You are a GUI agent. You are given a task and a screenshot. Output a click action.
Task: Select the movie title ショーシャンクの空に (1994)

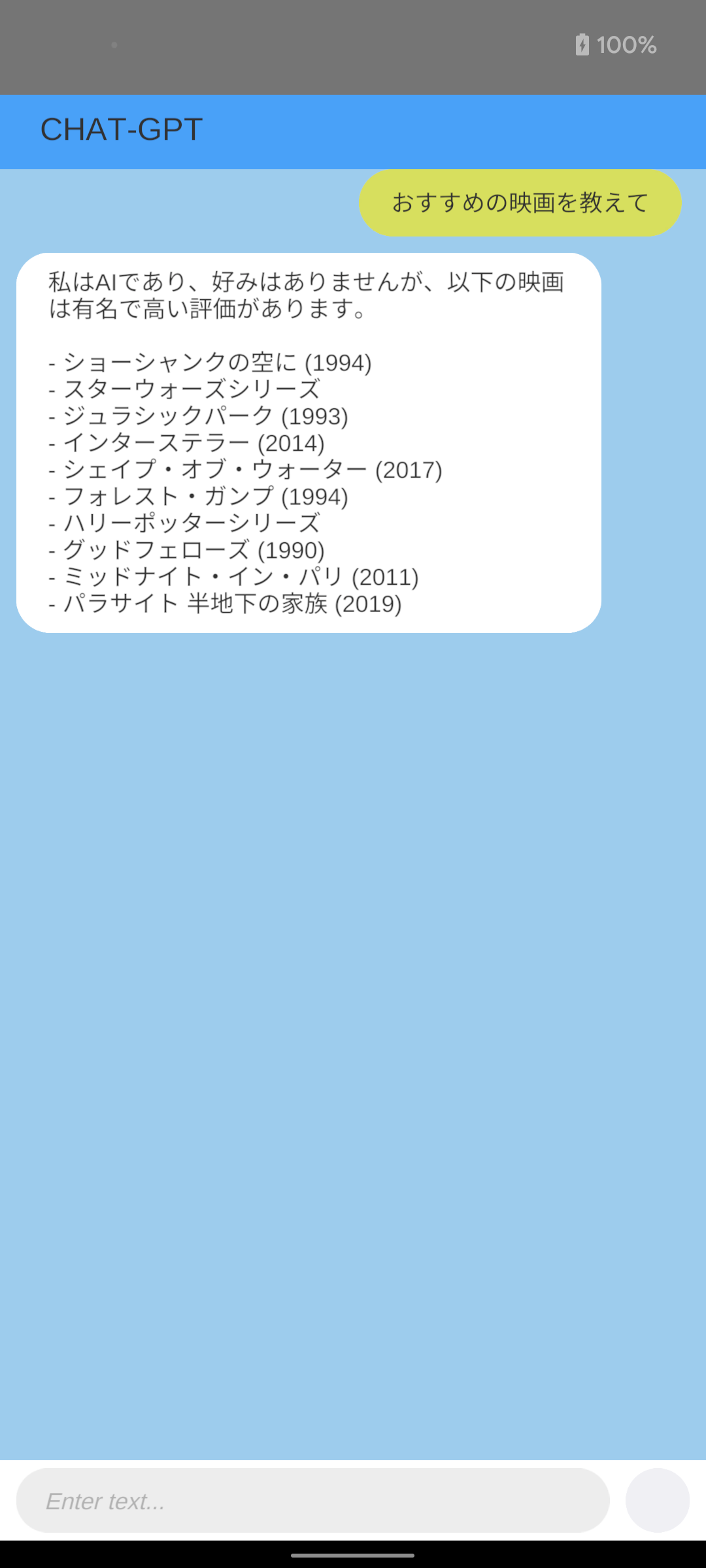click(x=209, y=363)
